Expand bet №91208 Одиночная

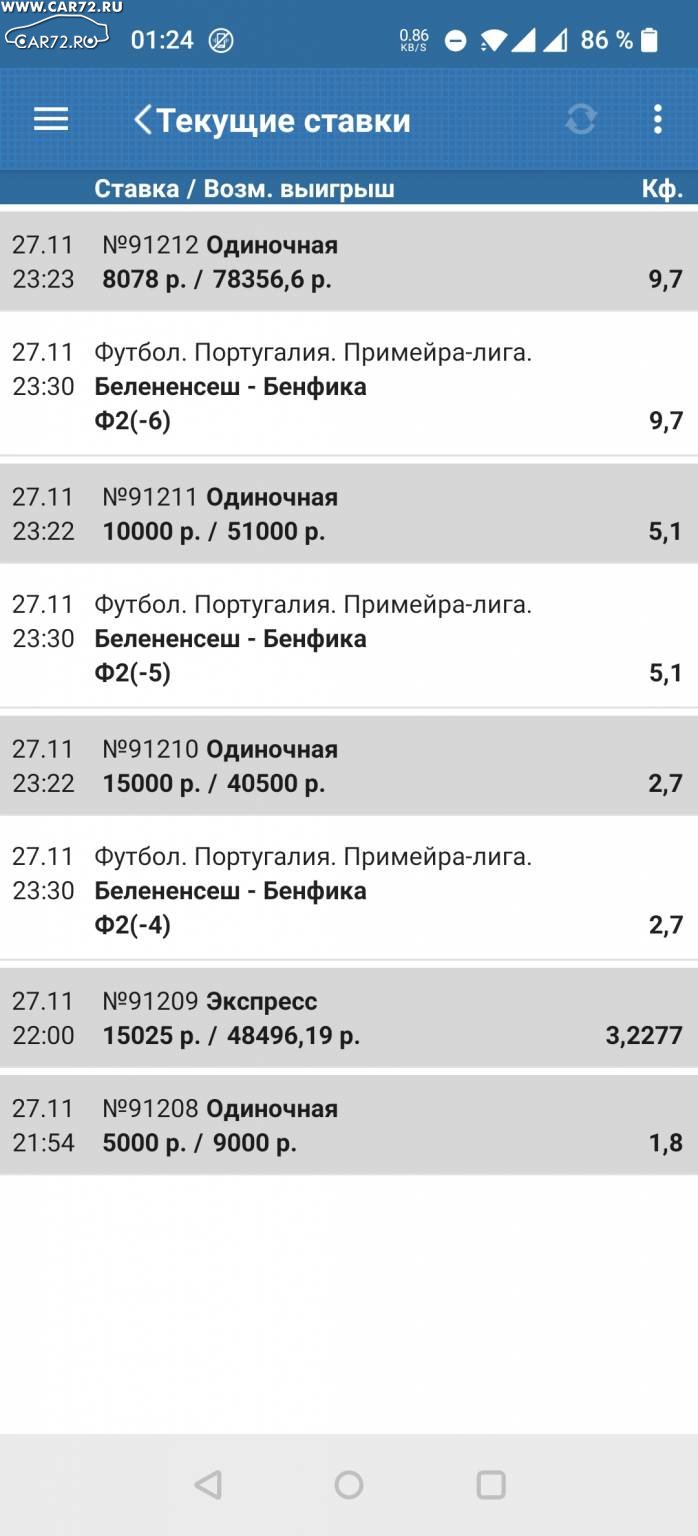click(x=349, y=1126)
